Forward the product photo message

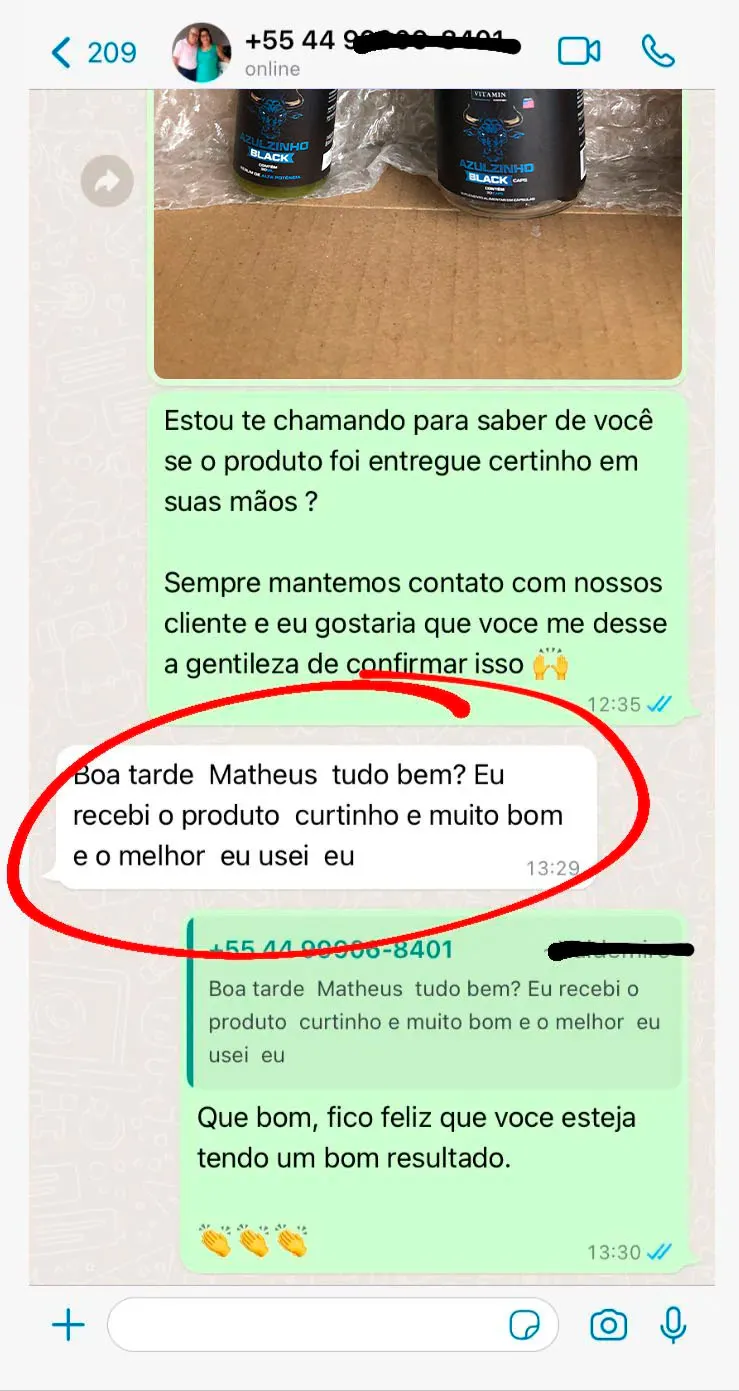(107, 181)
